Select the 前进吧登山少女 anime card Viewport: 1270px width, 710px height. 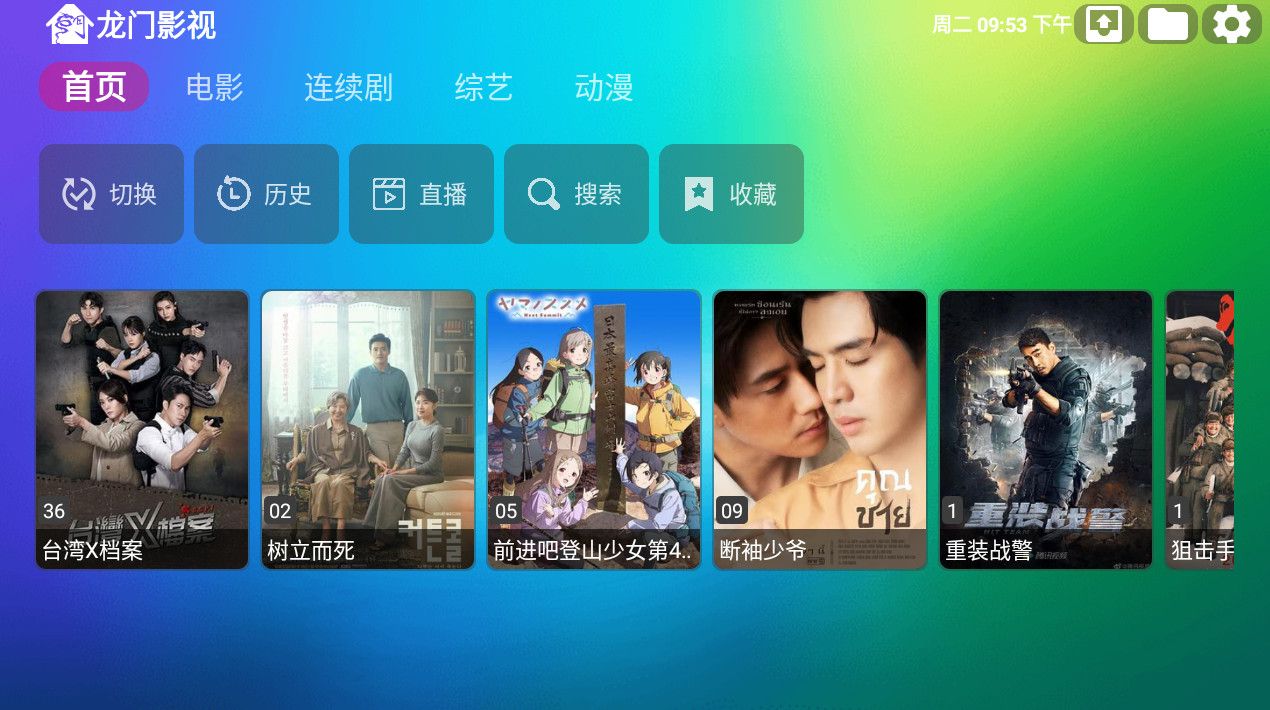[594, 429]
